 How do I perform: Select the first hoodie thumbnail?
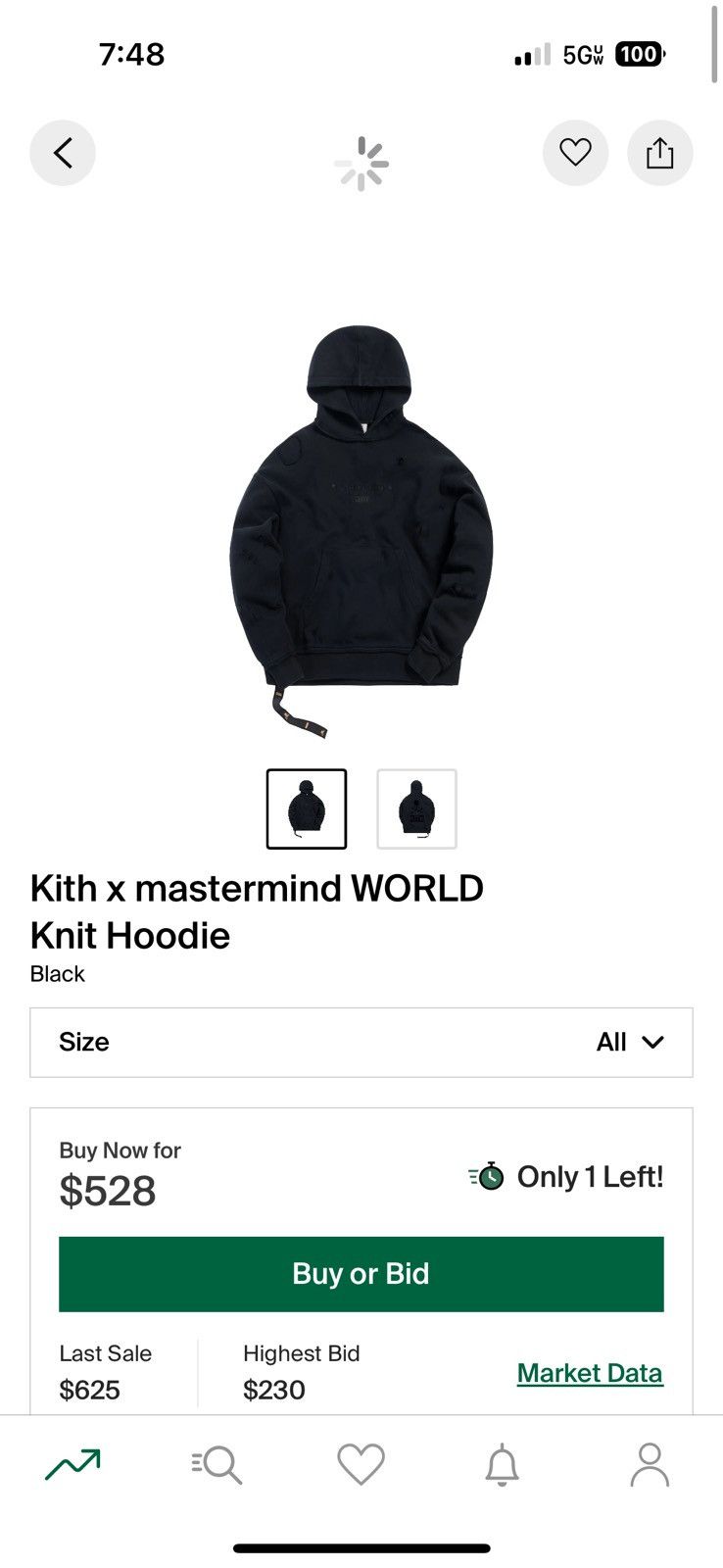coord(307,809)
